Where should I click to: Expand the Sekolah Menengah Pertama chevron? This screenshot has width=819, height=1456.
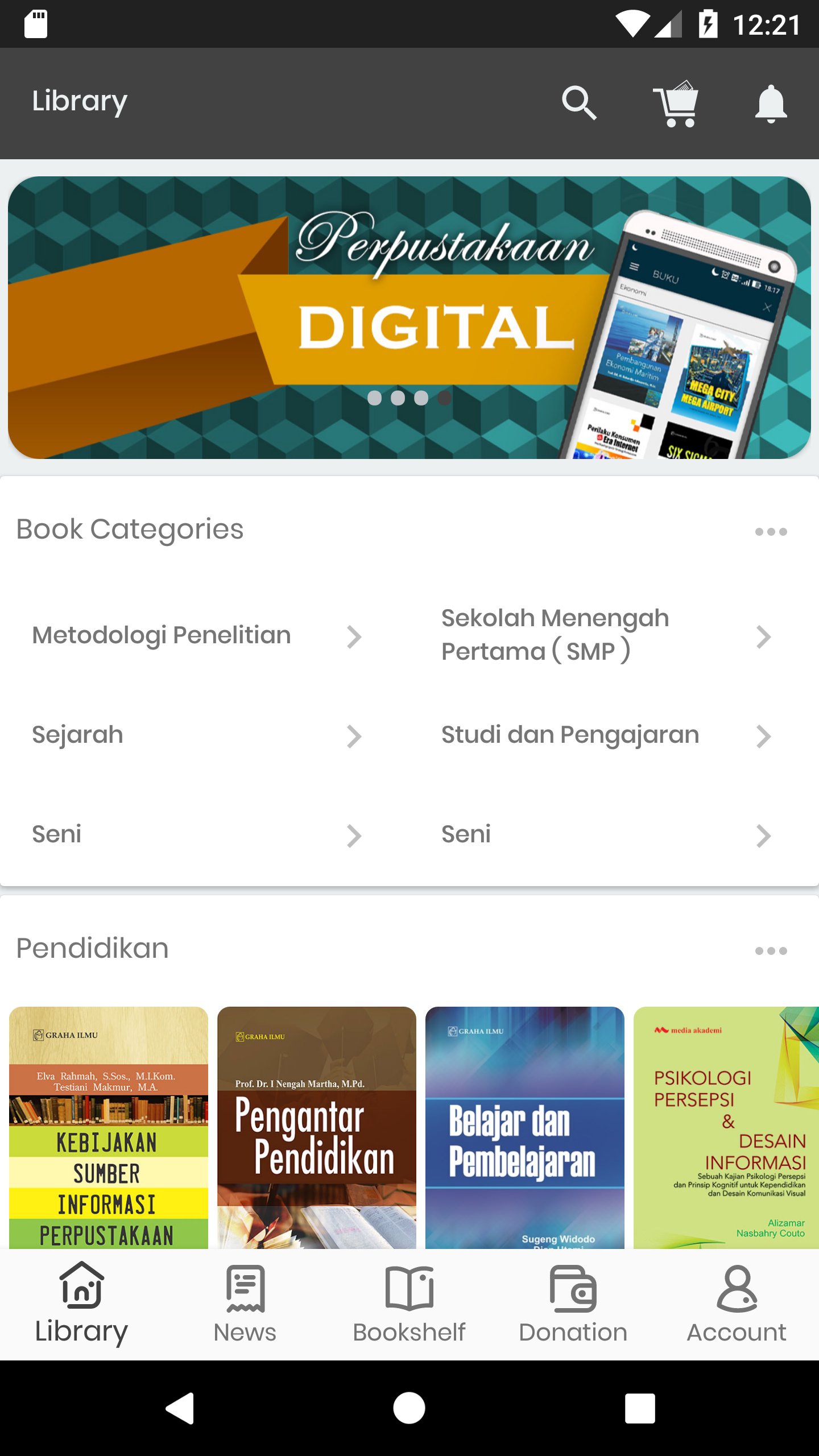click(x=765, y=636)
